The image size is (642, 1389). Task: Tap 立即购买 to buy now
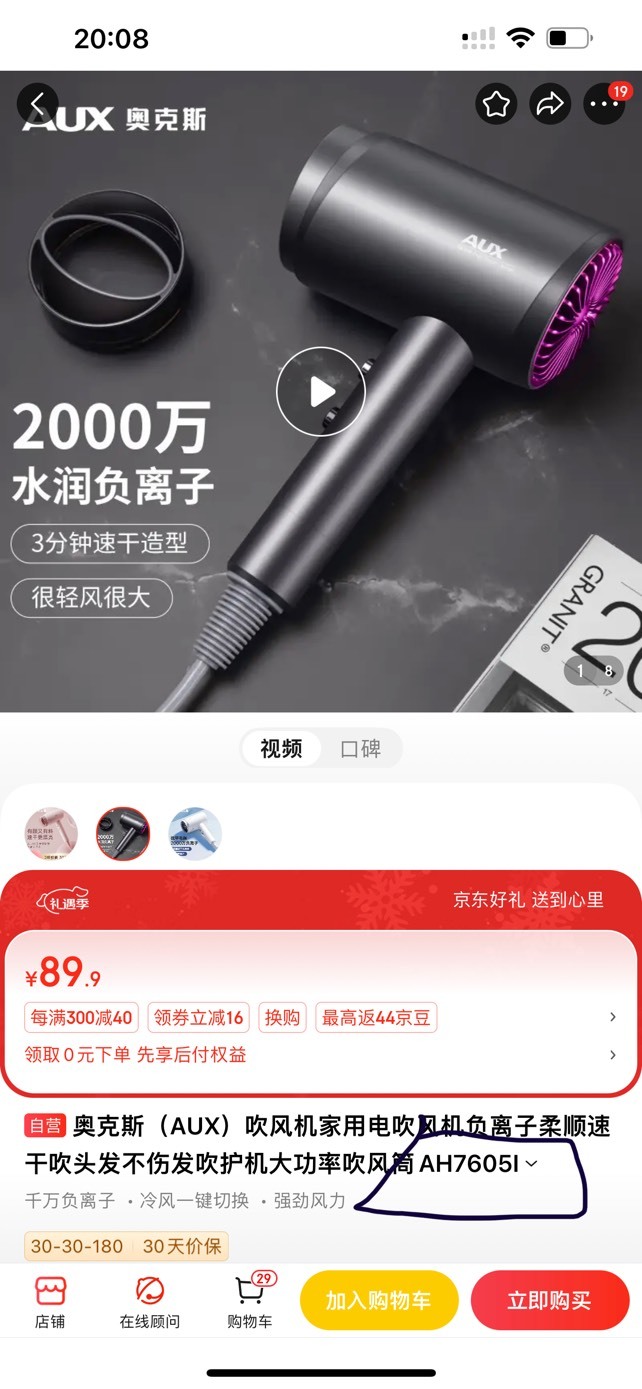(550, 1301)
